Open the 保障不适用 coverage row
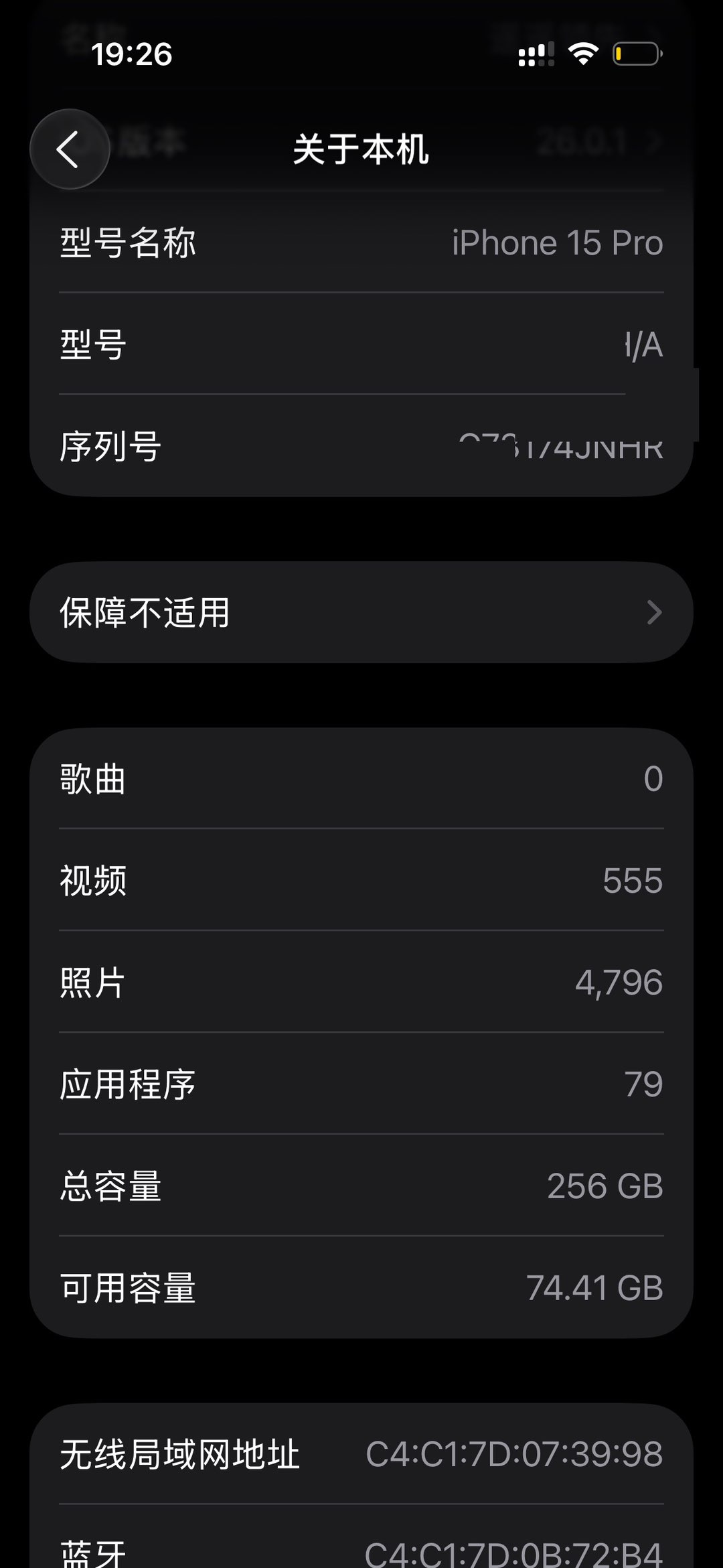The width and height of the screenshot is (723, 1568). click(361, 613)
